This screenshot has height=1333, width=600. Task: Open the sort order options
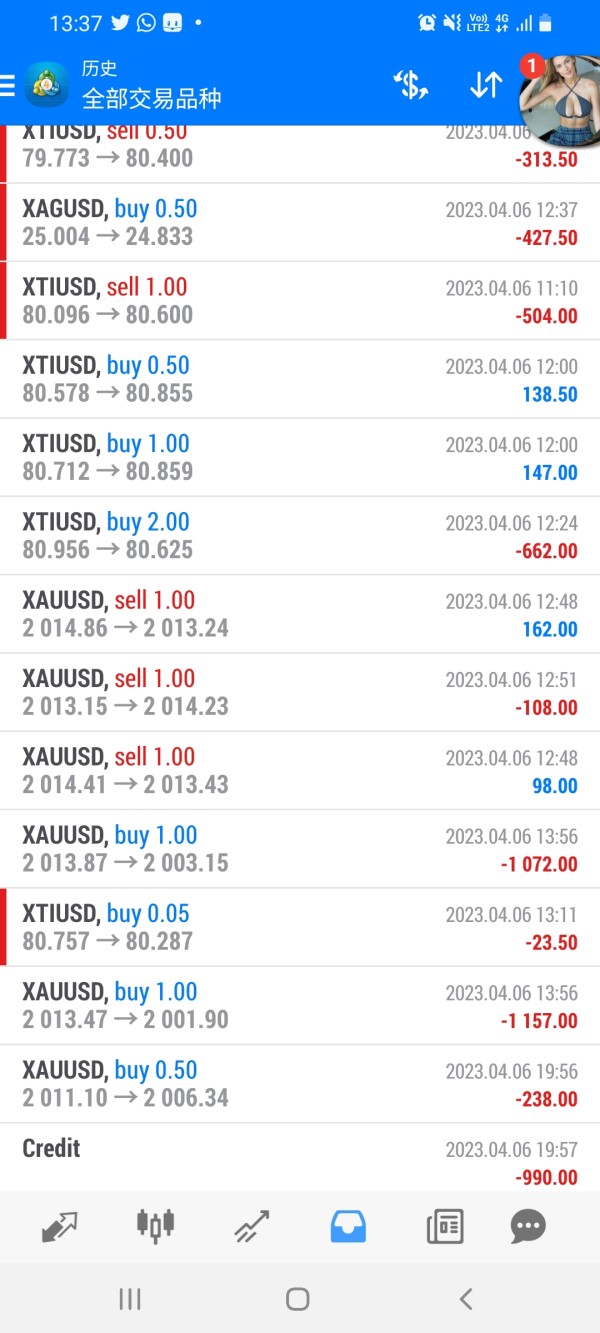485,85
